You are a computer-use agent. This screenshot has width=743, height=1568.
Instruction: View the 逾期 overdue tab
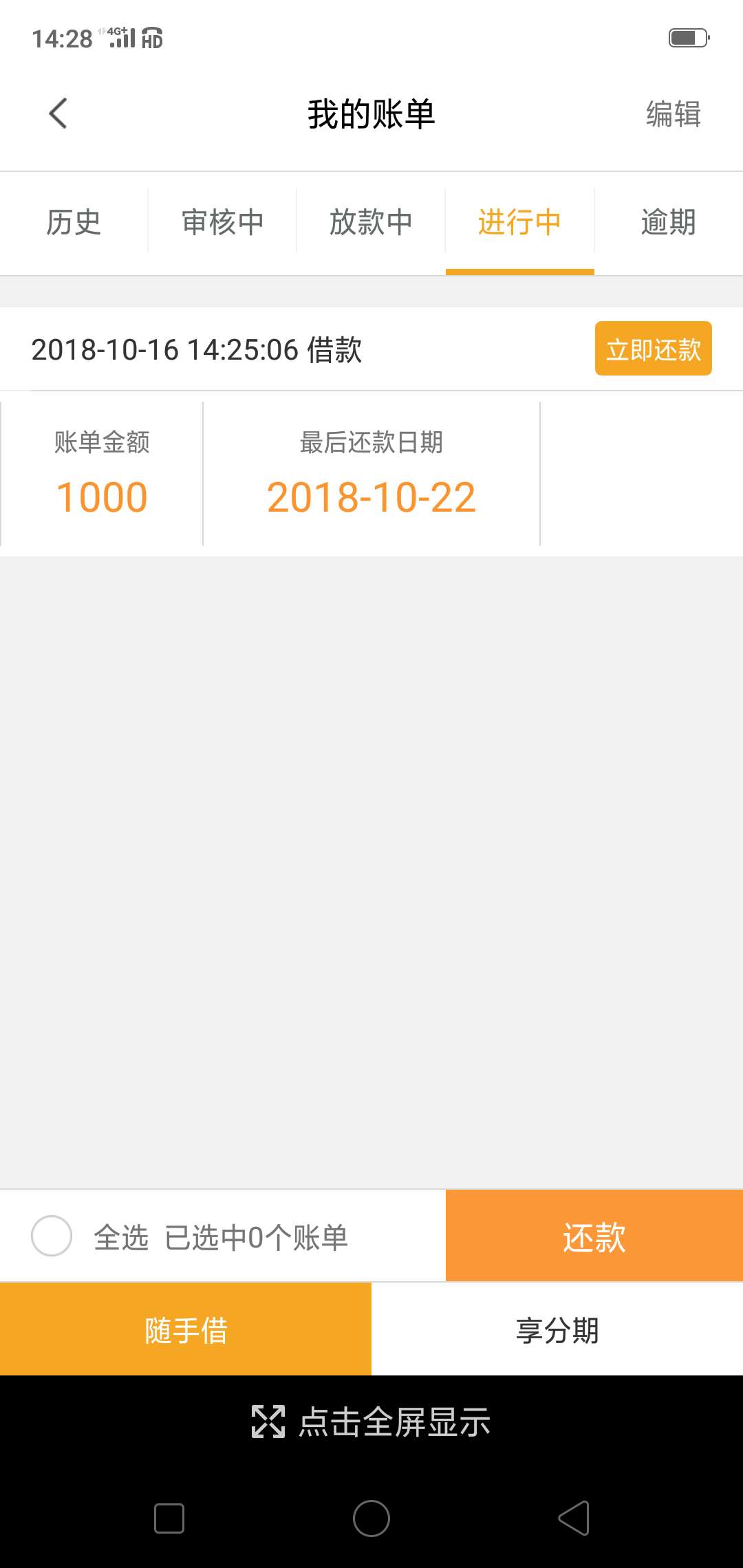[x=669, y=223]
